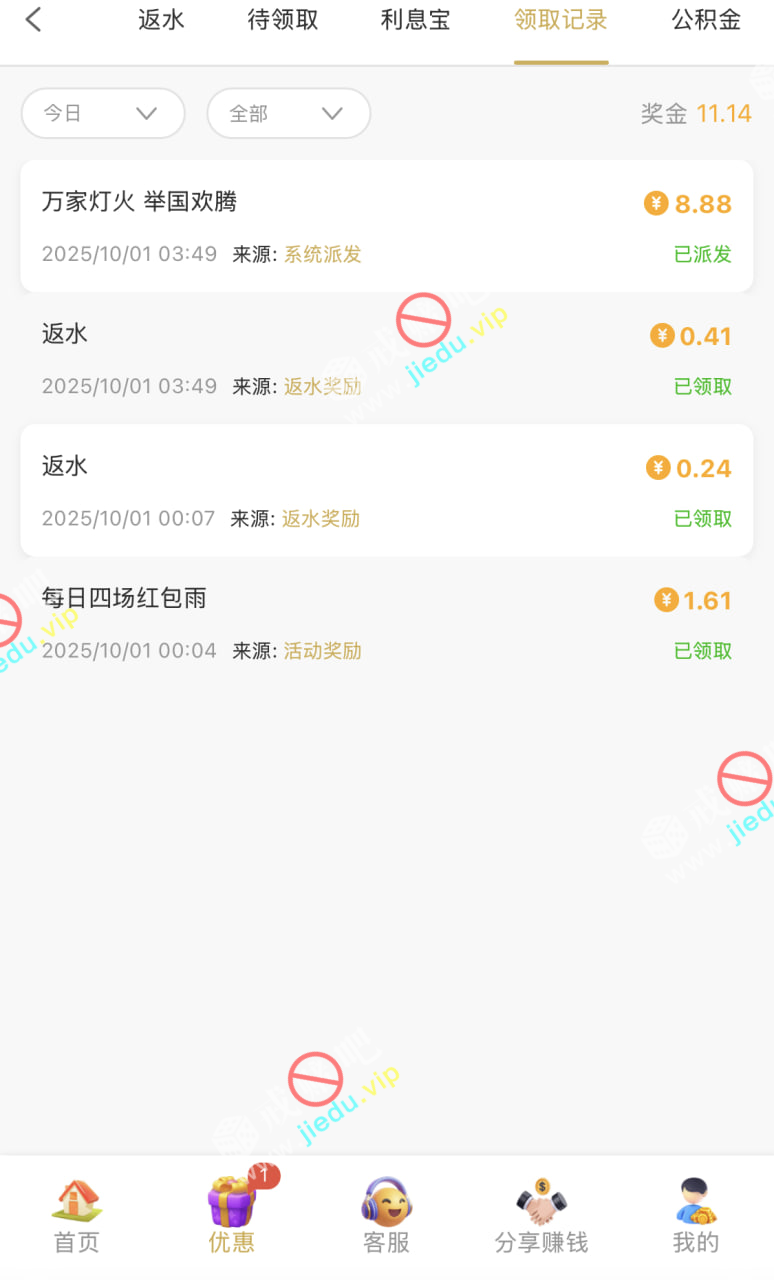Select the 领取记录 tab

click(x=561, y=20)
